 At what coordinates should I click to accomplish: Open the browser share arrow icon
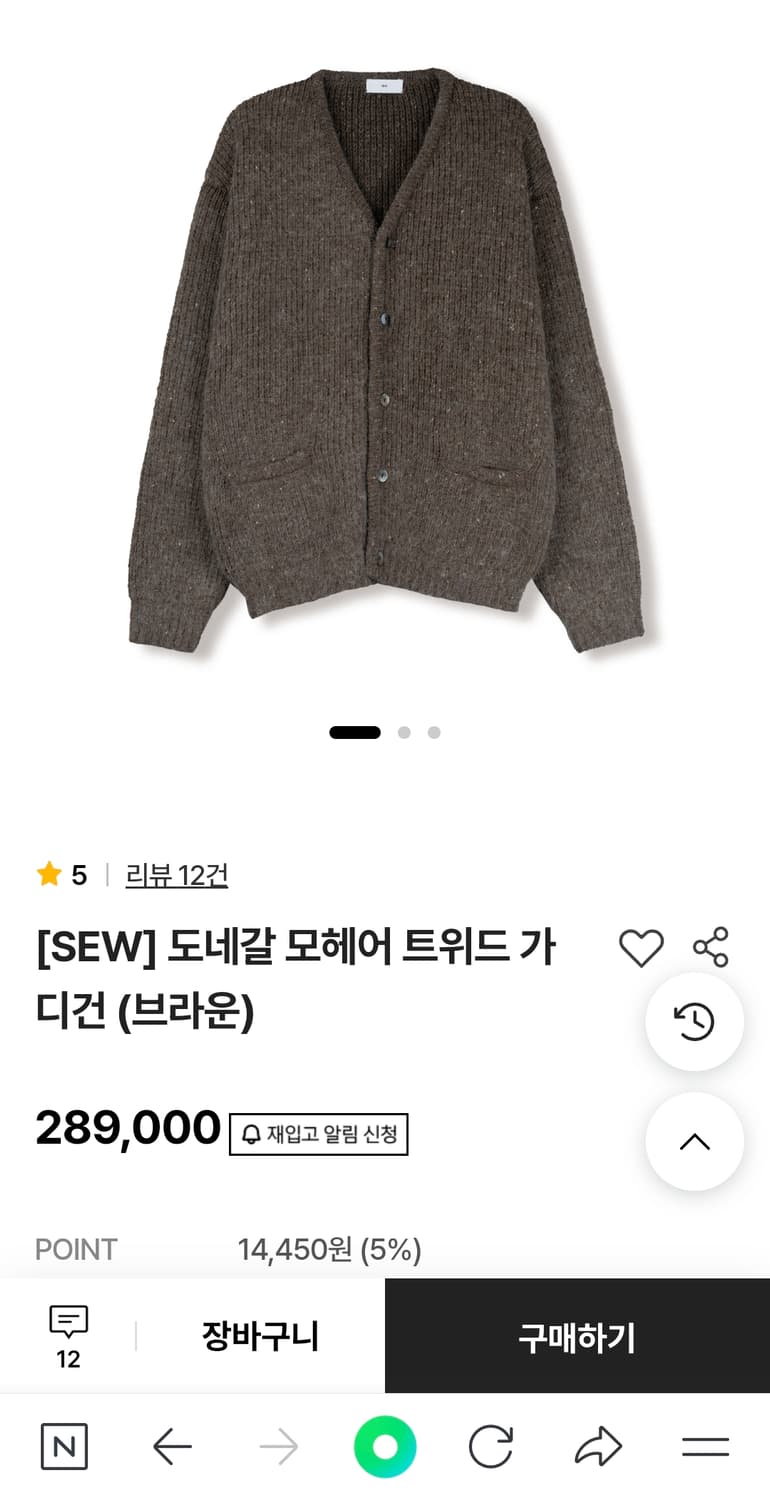(x=598, y=1446)
